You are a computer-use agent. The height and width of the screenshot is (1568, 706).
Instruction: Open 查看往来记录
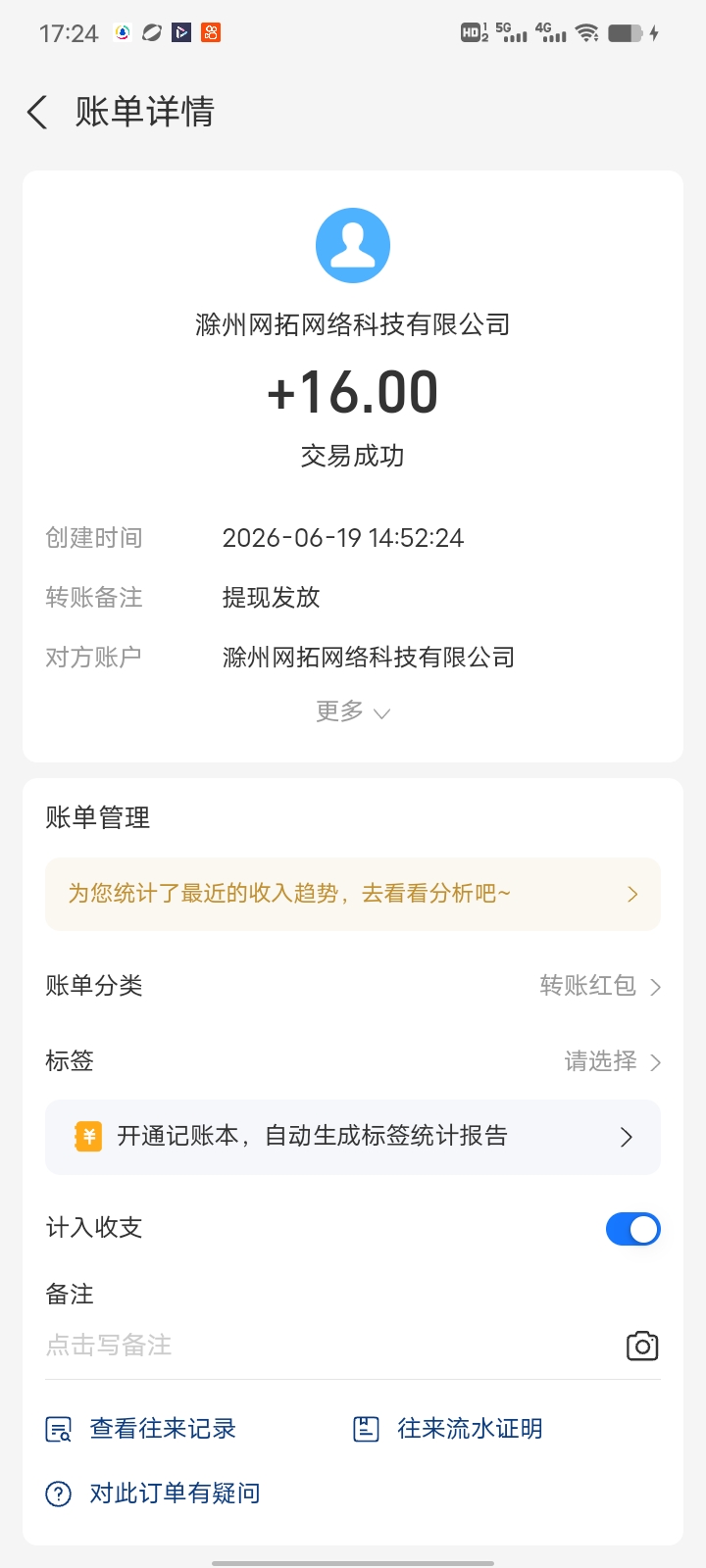pyautogui.click(x=142, y=1430)
